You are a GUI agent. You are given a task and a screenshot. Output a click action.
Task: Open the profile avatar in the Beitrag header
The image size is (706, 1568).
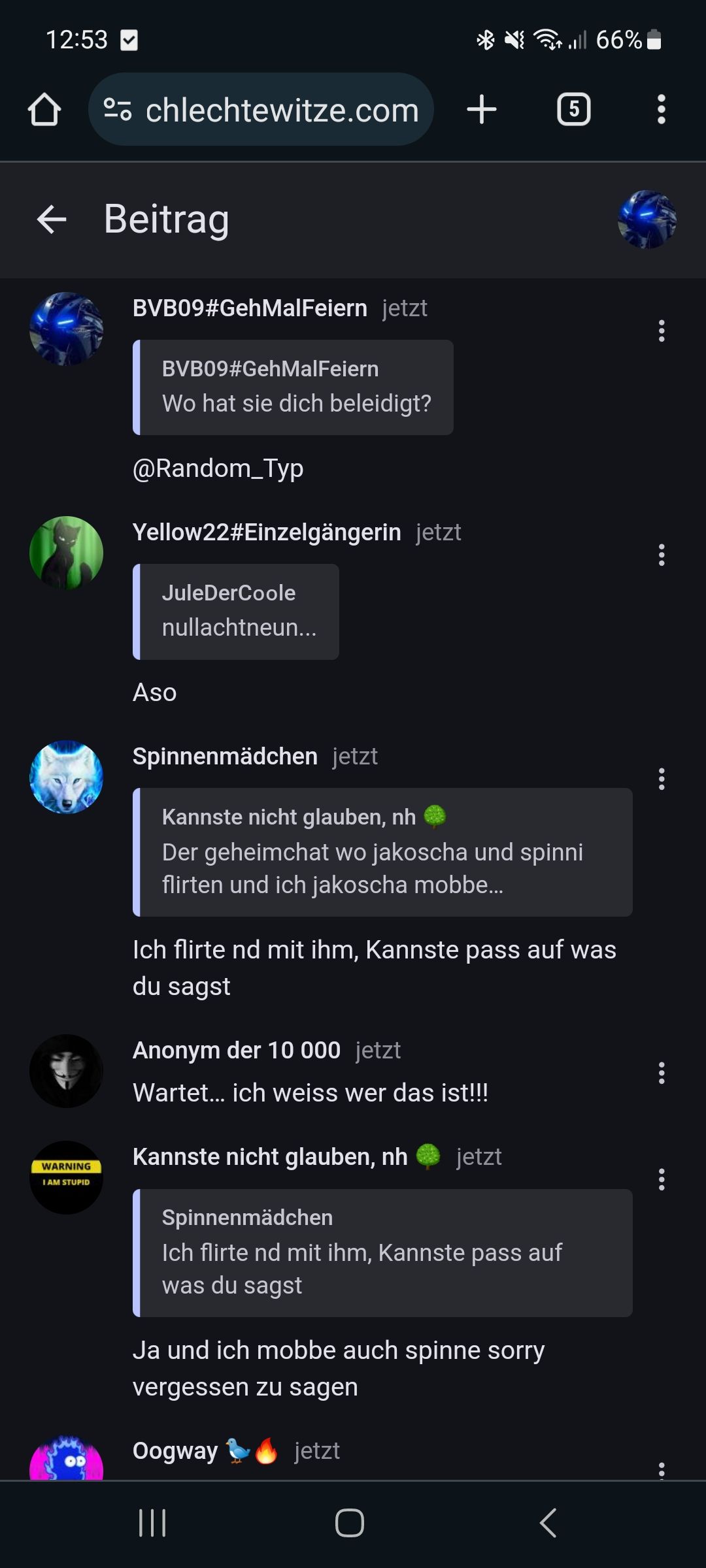tap(647, 220)
